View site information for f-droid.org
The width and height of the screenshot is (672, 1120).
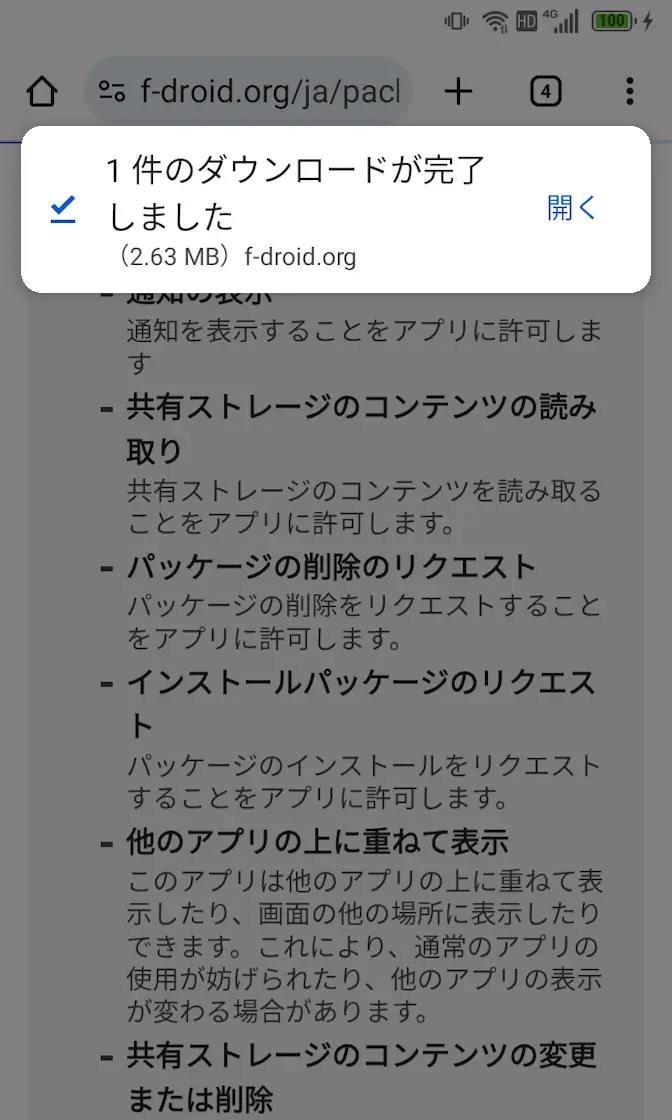[x=112, y=92]
